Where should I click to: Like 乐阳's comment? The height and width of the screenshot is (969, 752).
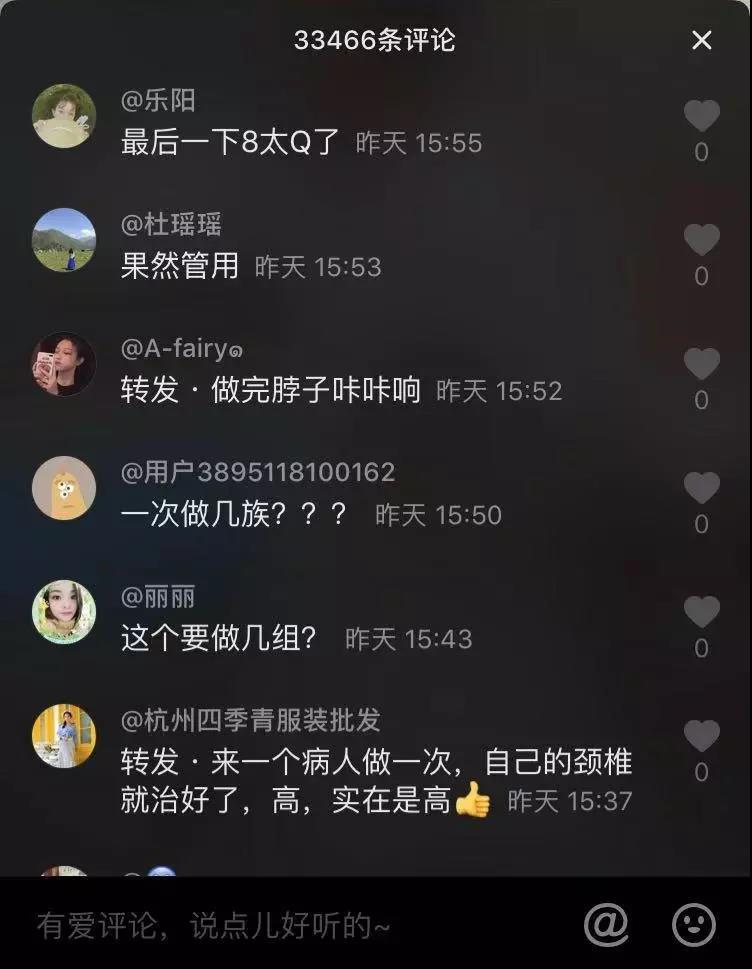point(702,116)
